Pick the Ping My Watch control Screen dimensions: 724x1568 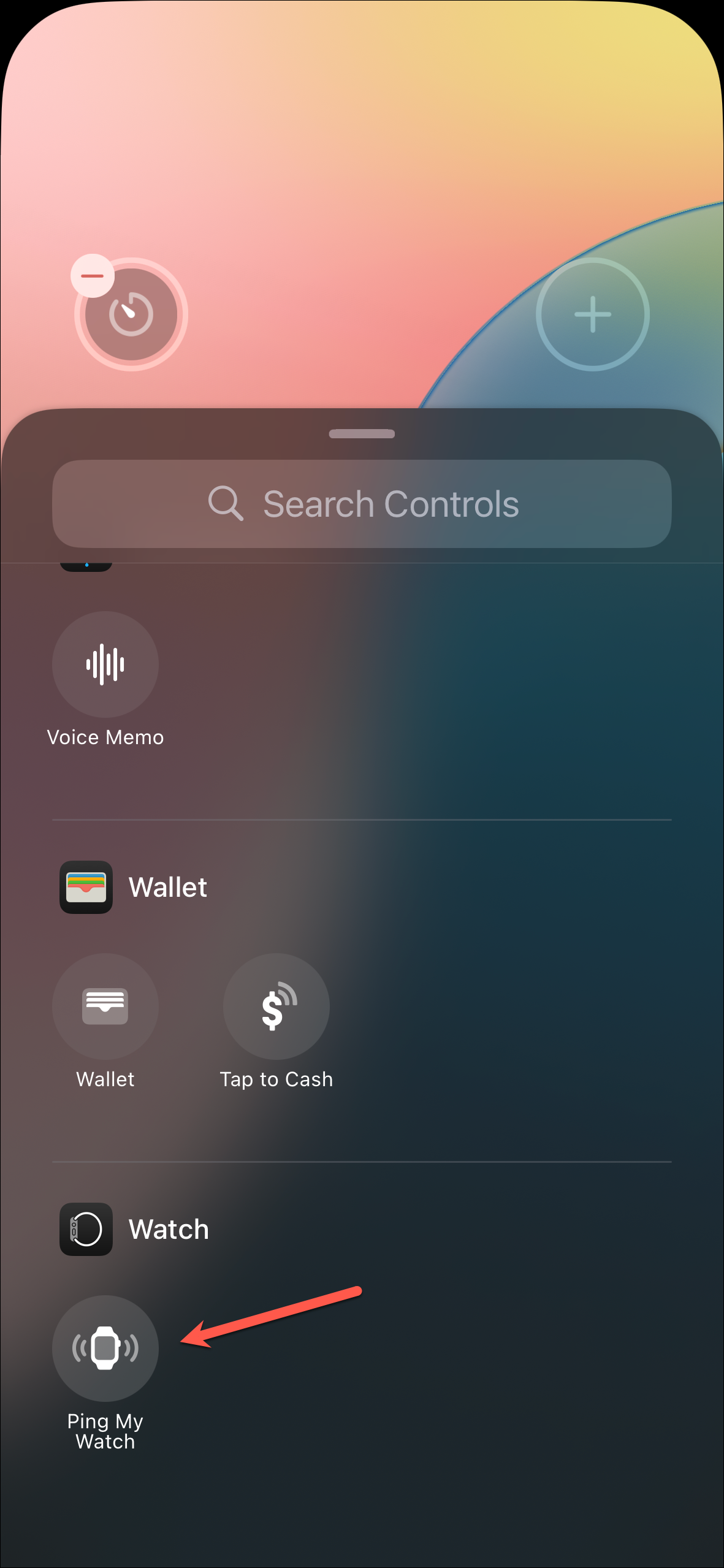coord(105,1349)
